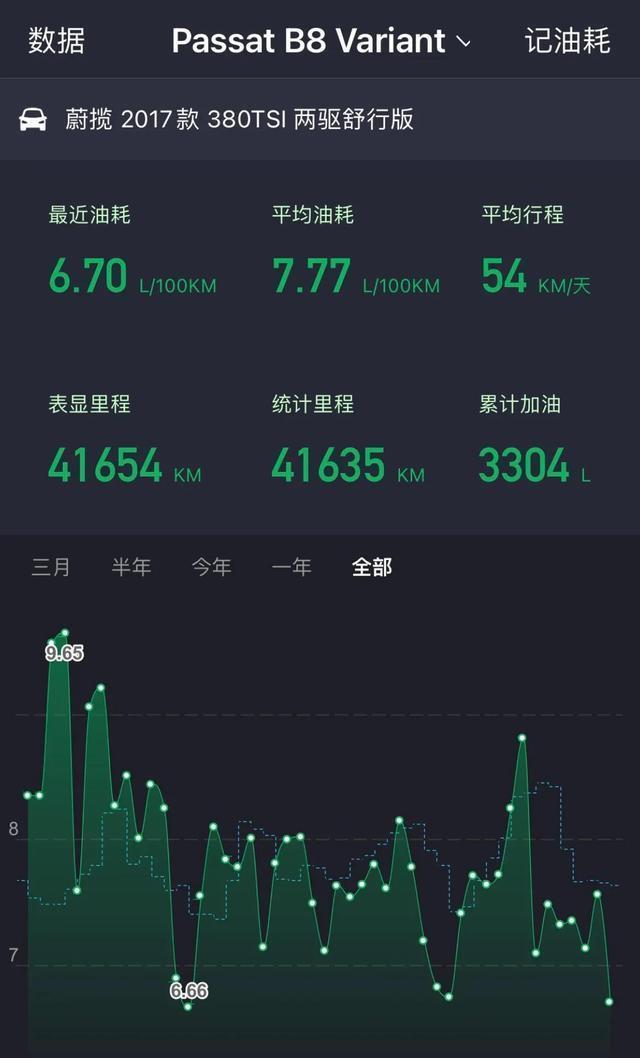Tap 记油耗 to log fuel consumption

pos(567,40)
